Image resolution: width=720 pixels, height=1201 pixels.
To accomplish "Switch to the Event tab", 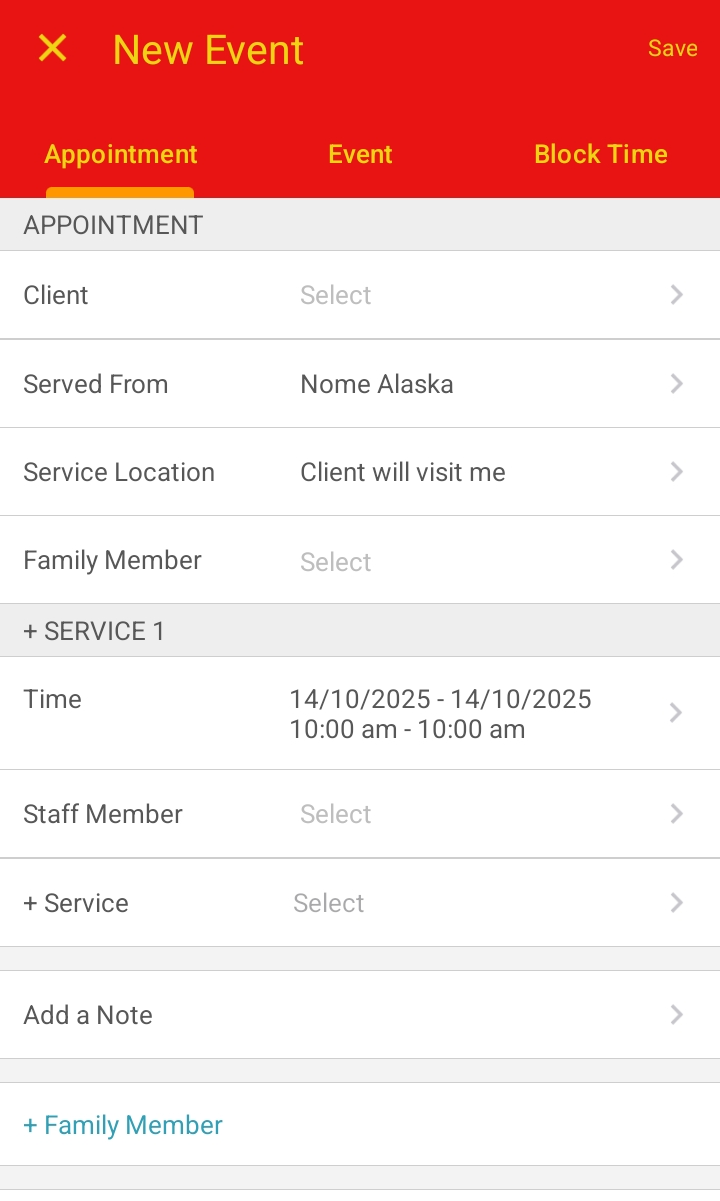I will click(360, 154).
